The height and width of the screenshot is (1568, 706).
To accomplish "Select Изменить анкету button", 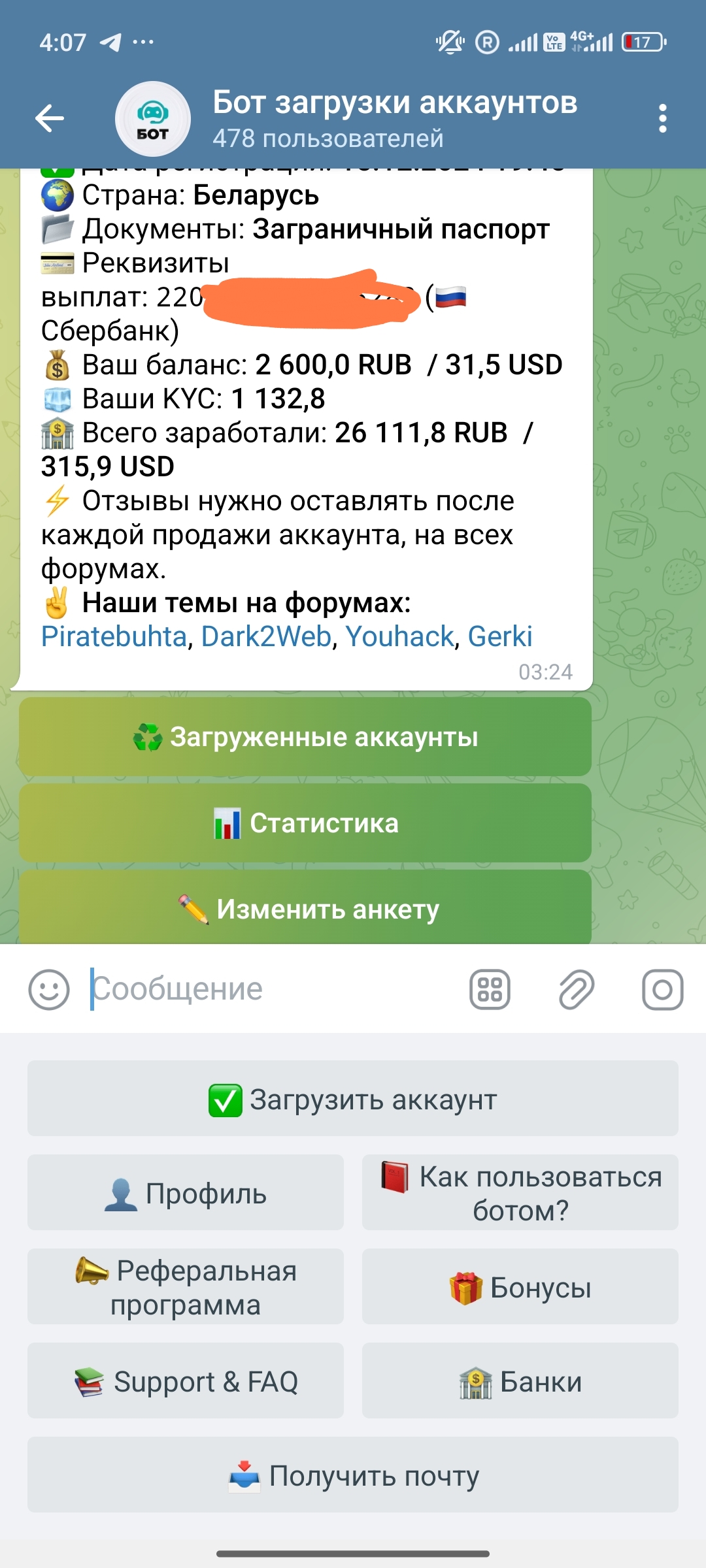I will pos(305,908).
